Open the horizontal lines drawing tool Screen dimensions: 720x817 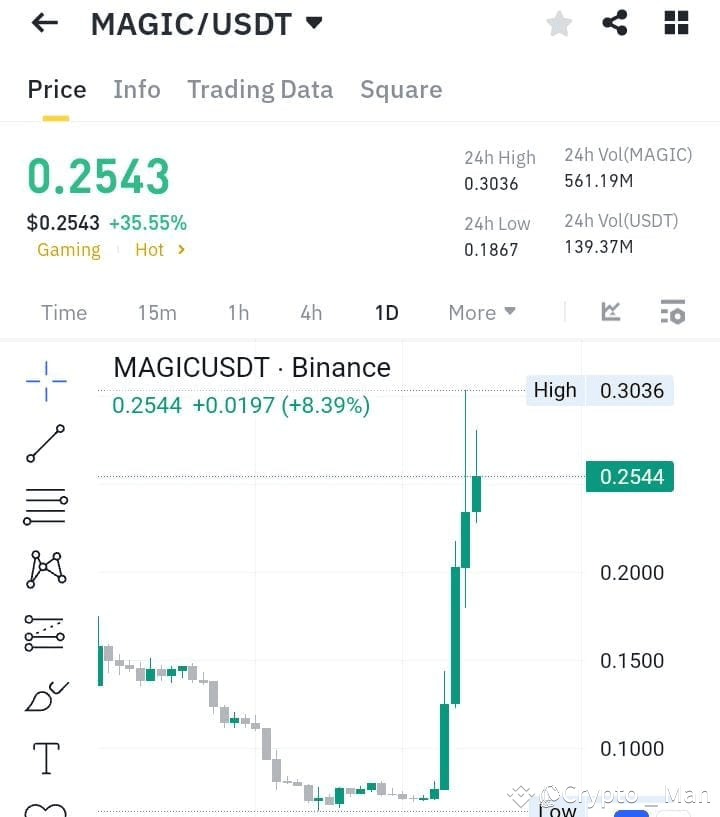click(44, 506)
